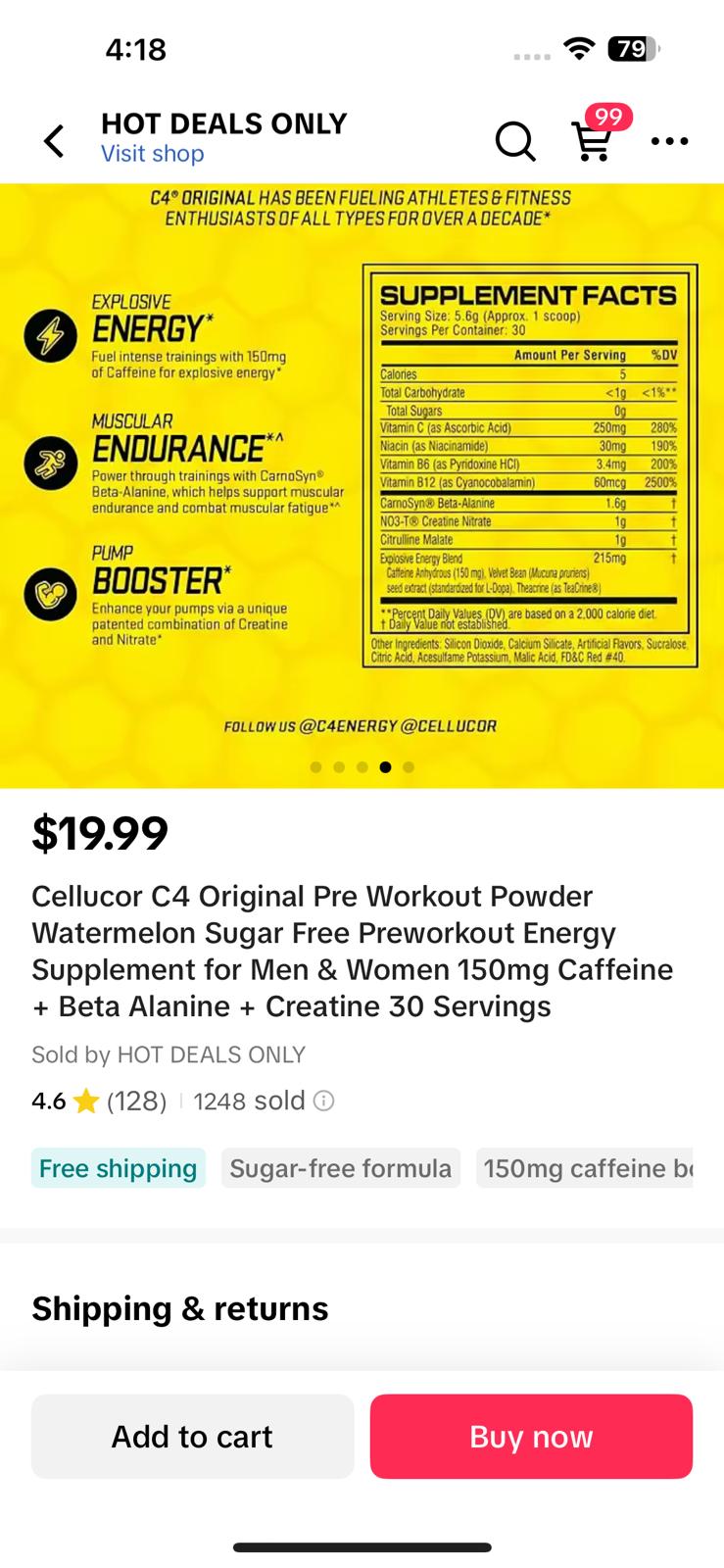Open the three-dot more options menu
Screen dimensions: 724x1568
[669, 141]
